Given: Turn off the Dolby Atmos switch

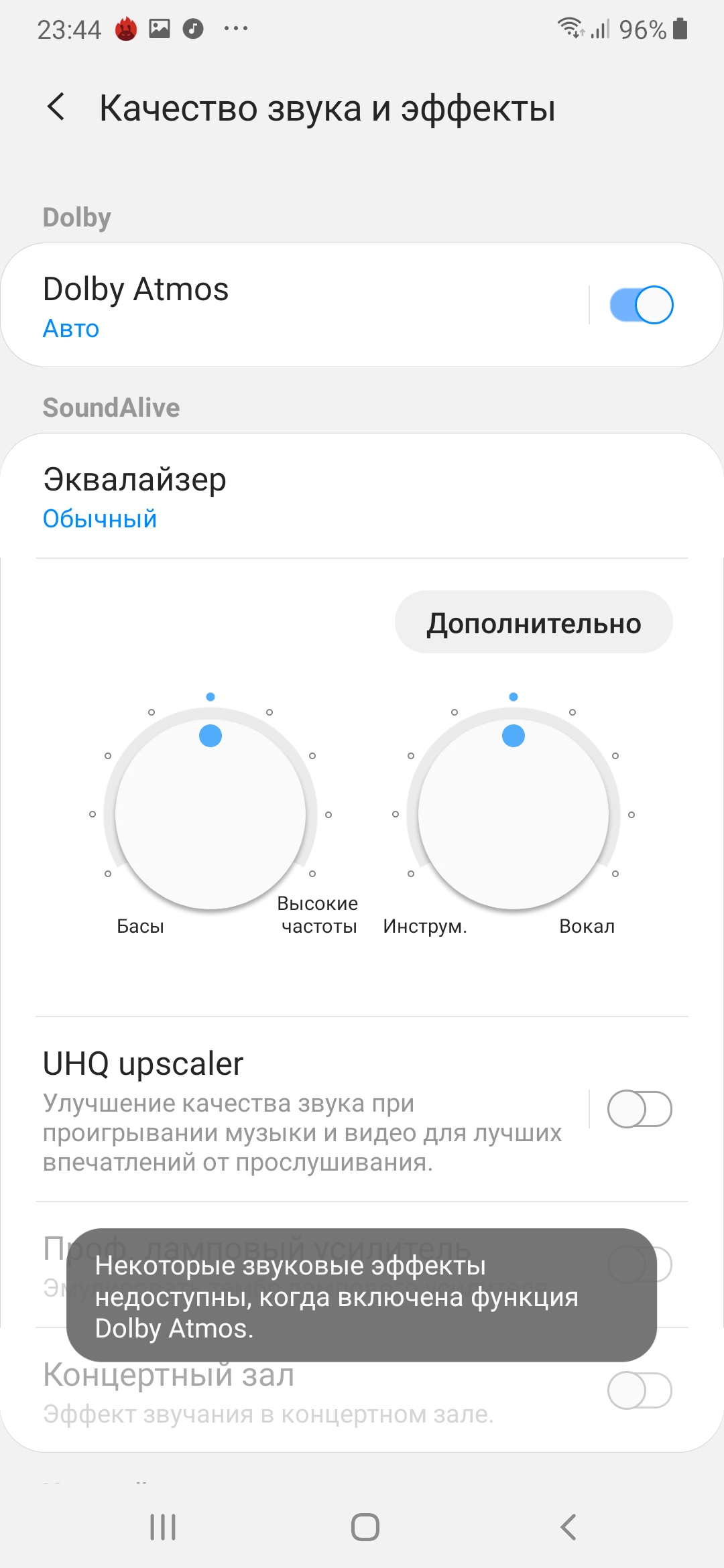Looking at the screenshot, I should pyautogui.click(x=641, y=306).
